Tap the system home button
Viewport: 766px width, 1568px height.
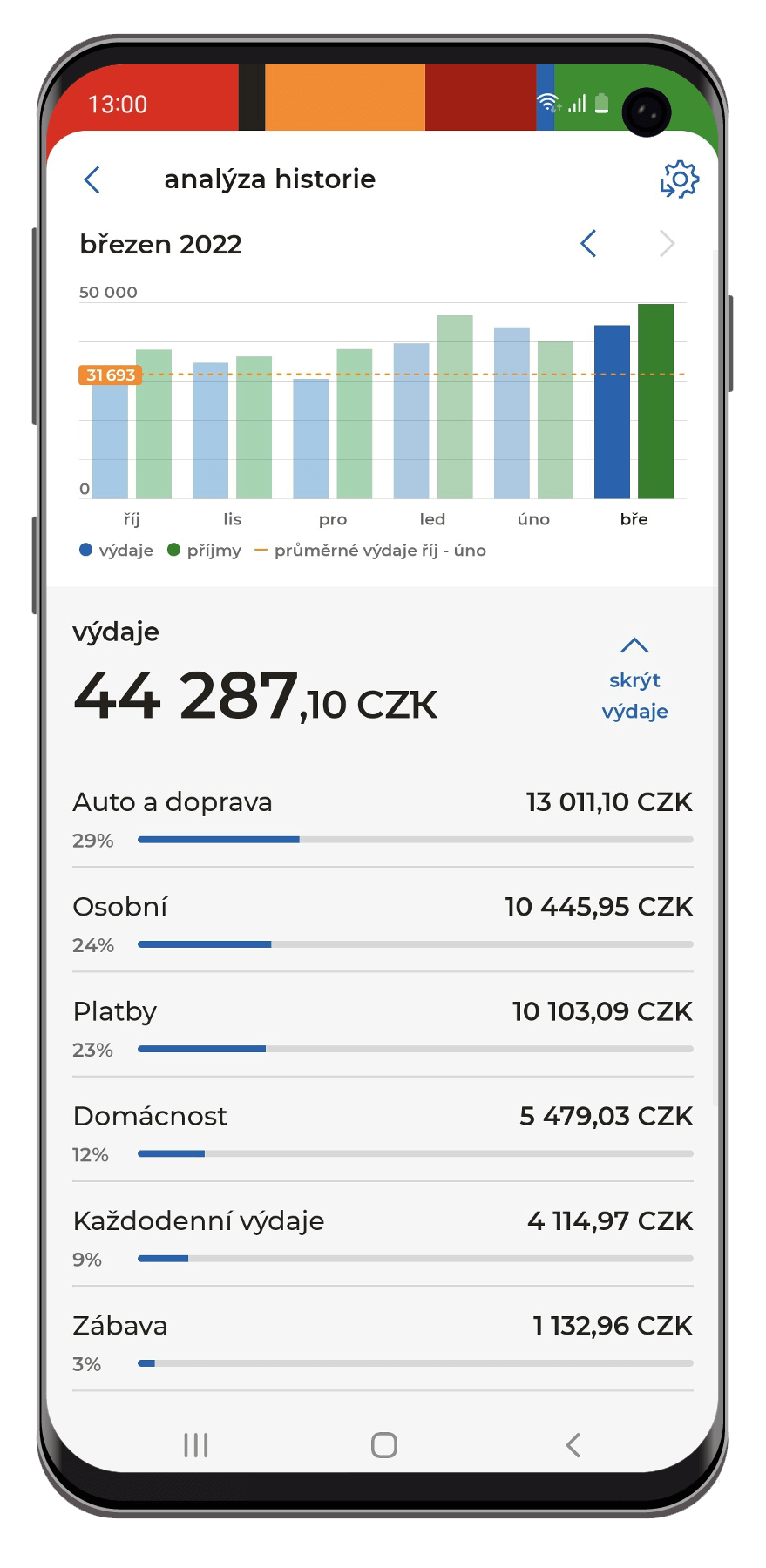[383, 1445]
